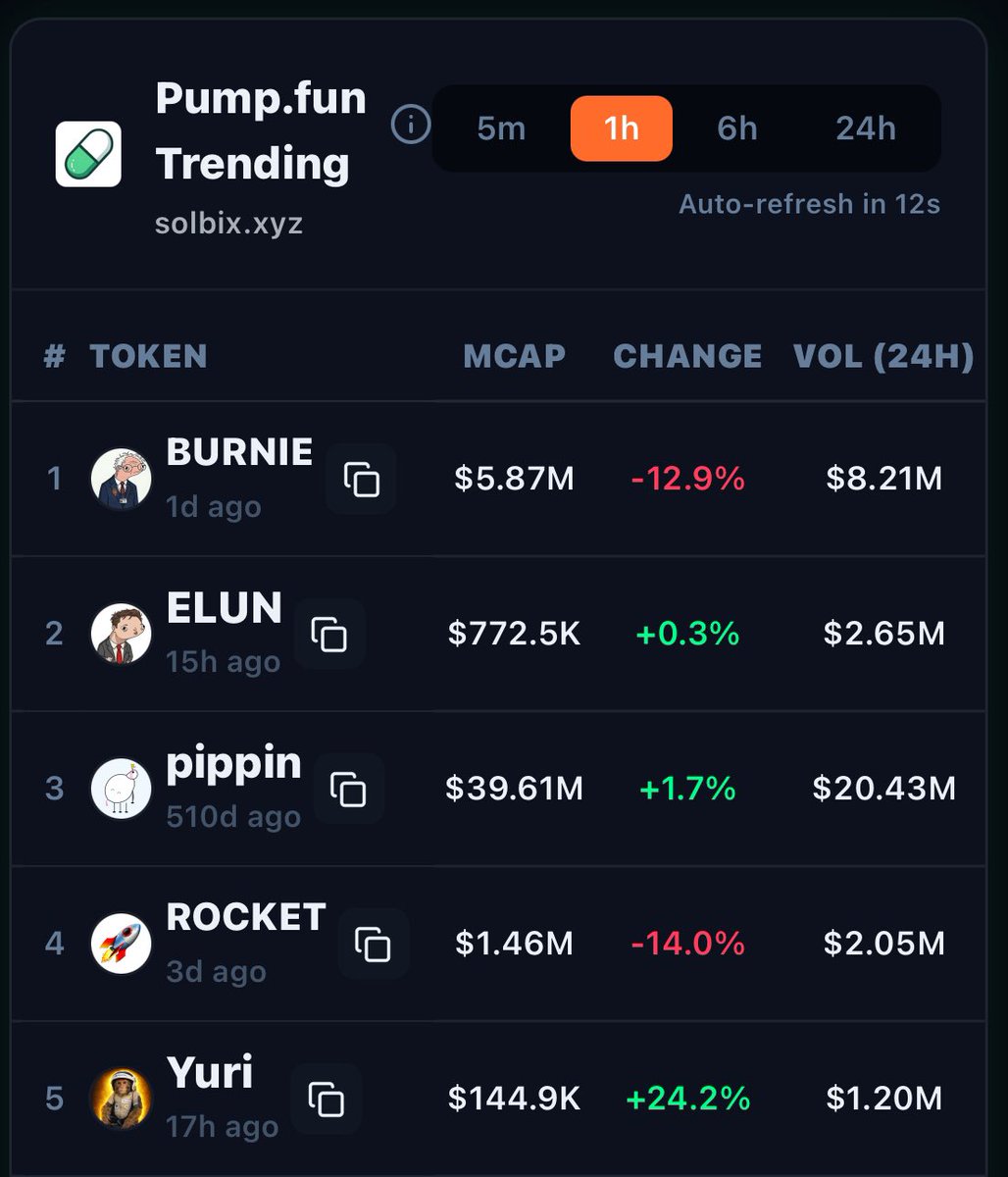The image size is (1008, 1177).
Task: Copy the BURNIE token address
Action: point(361,479)
